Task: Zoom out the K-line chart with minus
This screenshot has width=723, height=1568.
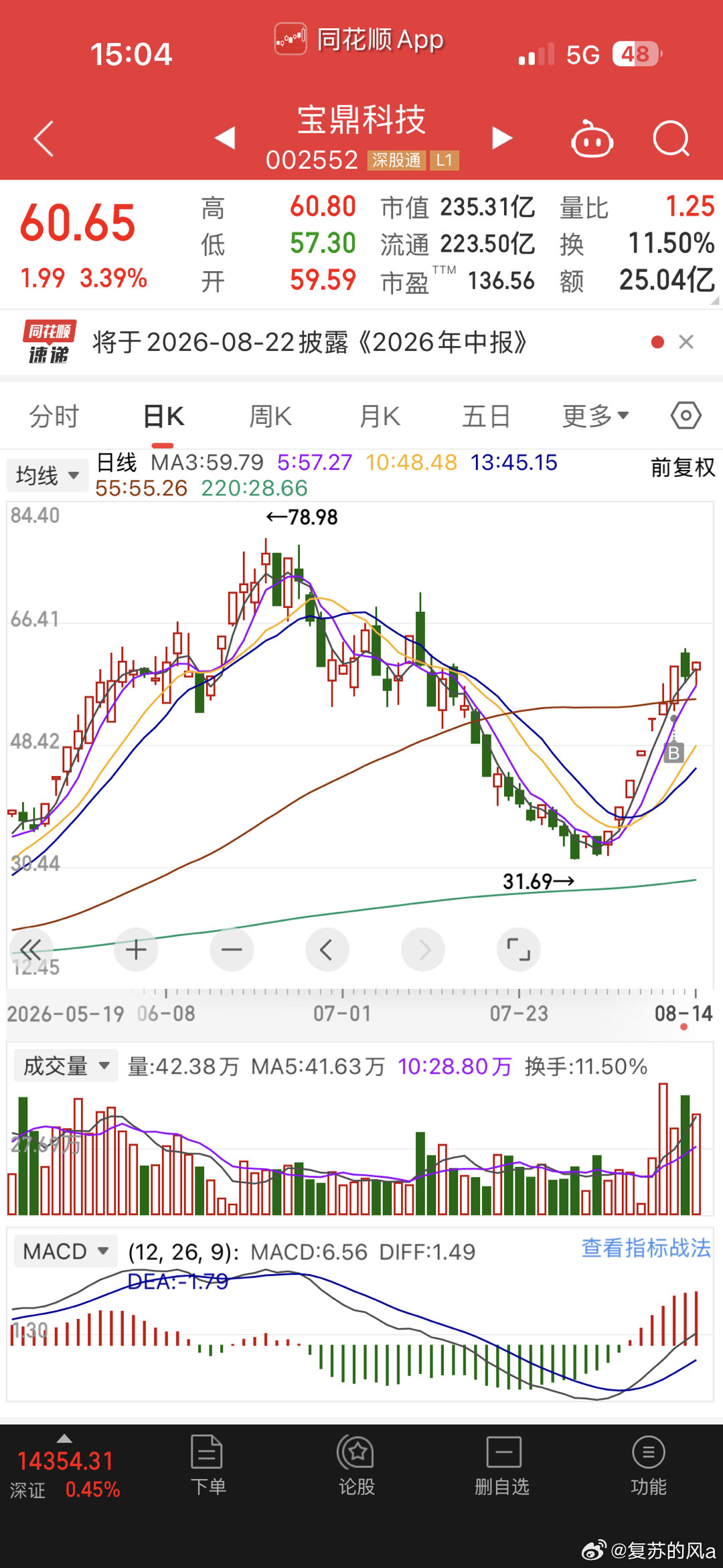Action: click(x=232, y=949)
